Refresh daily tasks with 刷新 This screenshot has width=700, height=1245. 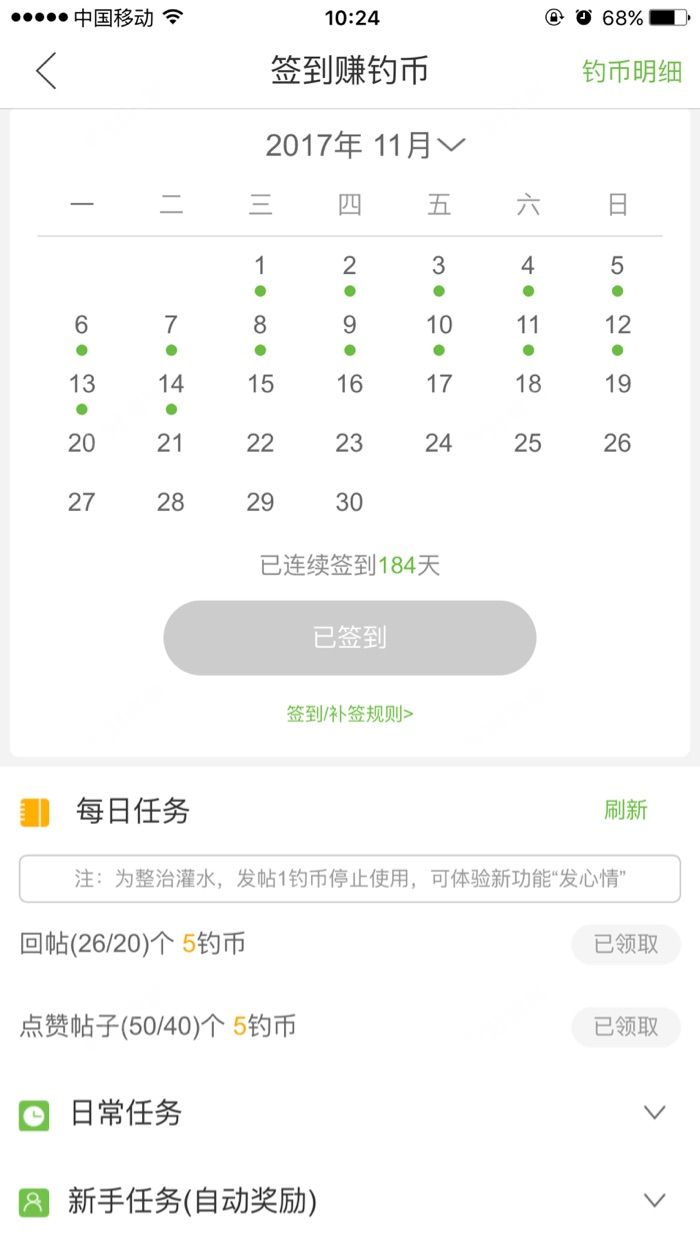[626, 810]
